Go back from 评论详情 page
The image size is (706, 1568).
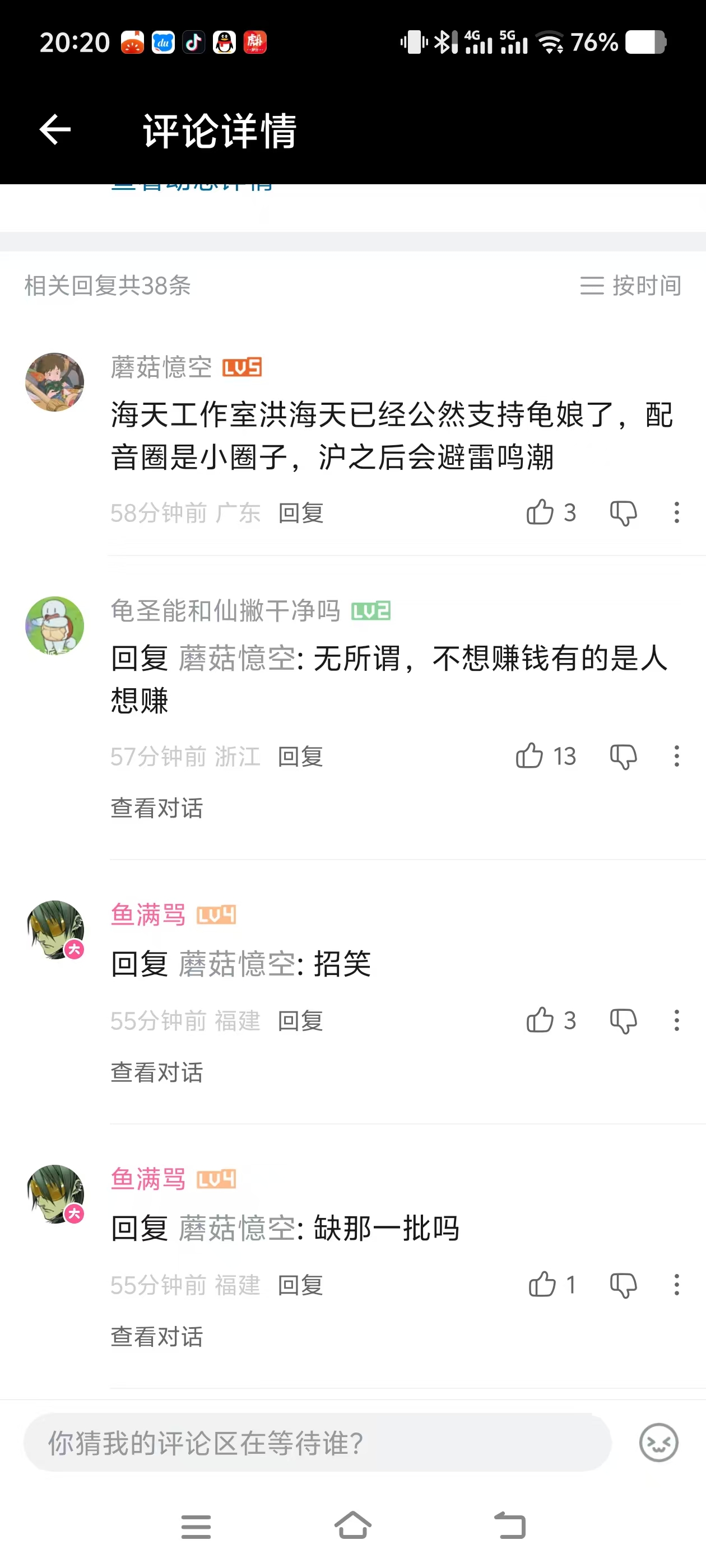point(55,130)
